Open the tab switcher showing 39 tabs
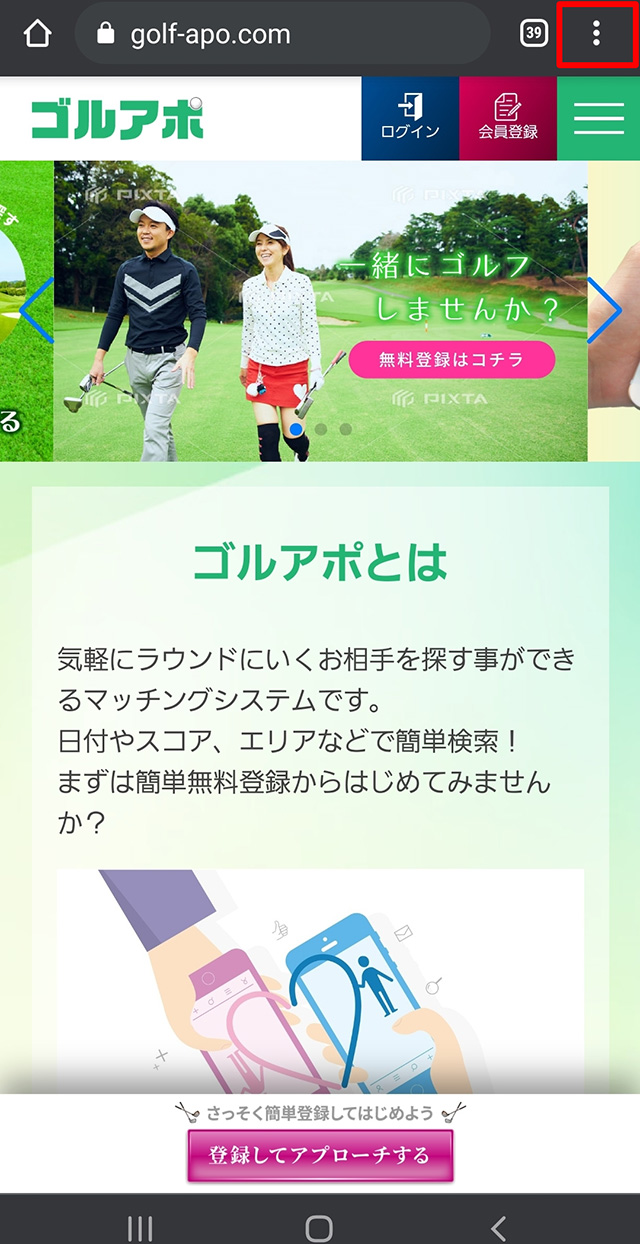640x1244 pixels. 534,34
